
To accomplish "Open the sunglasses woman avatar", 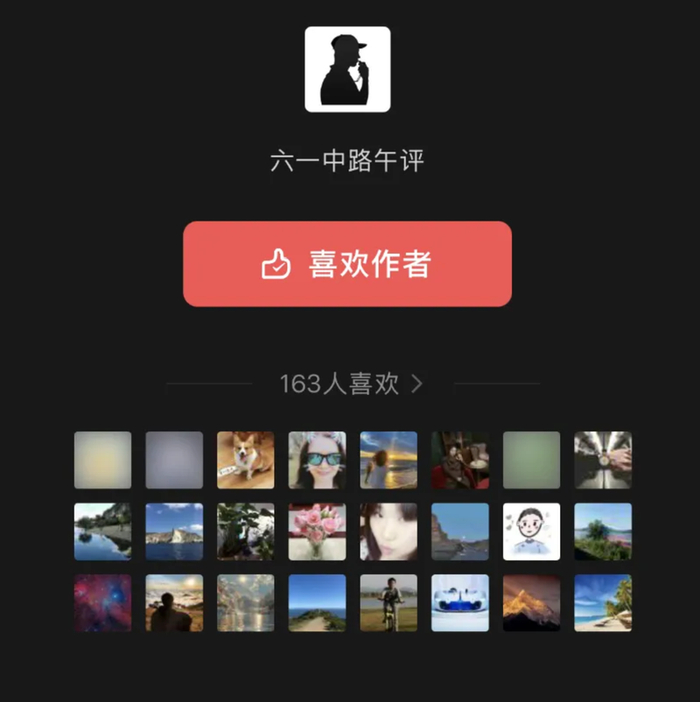I will (317, 460).
